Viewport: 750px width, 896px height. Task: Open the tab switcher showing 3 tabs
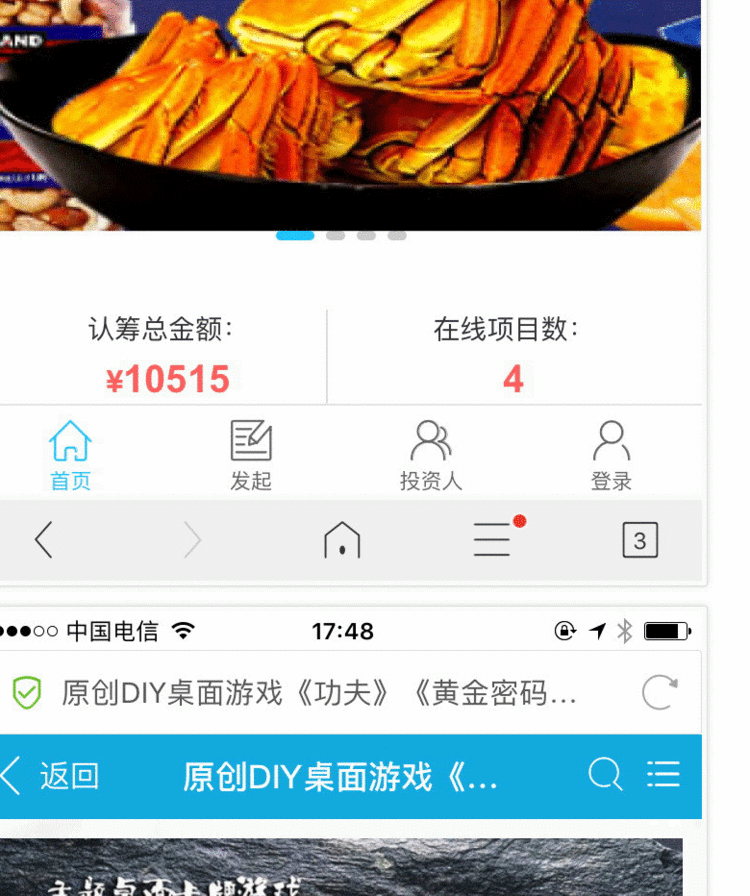(x=639, y=540)
